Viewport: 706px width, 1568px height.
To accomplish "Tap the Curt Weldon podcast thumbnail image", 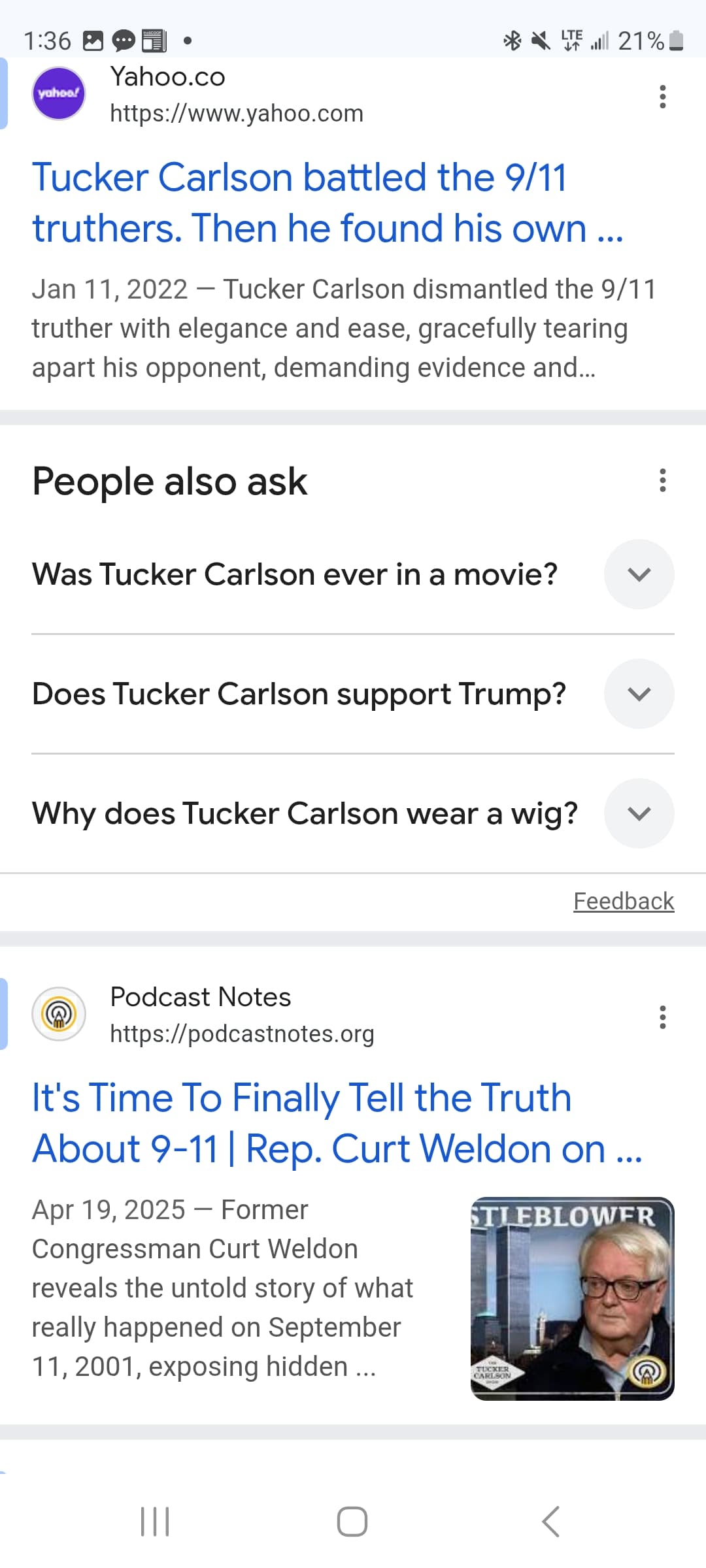I will pyautogui.click(x=572, y=1299).
